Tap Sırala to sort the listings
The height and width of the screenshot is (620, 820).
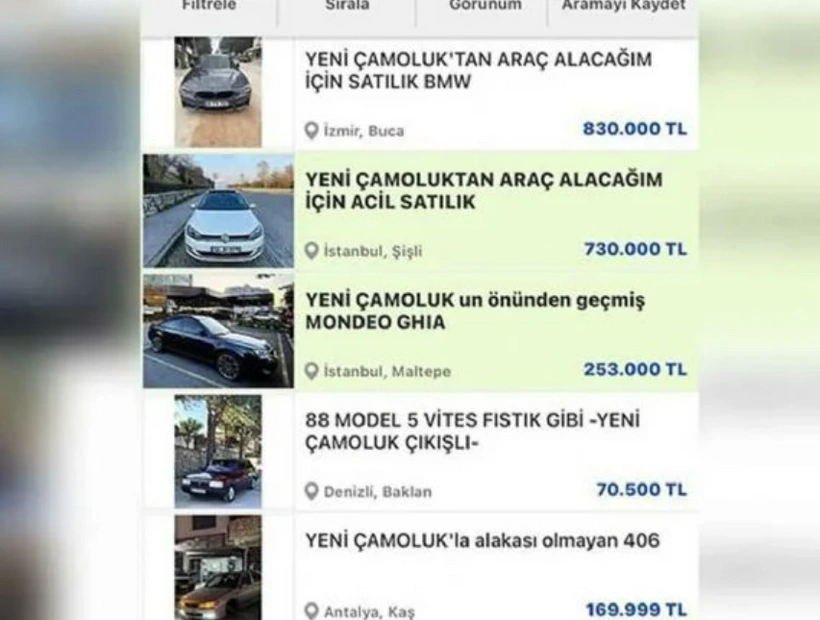coord(347,7)
